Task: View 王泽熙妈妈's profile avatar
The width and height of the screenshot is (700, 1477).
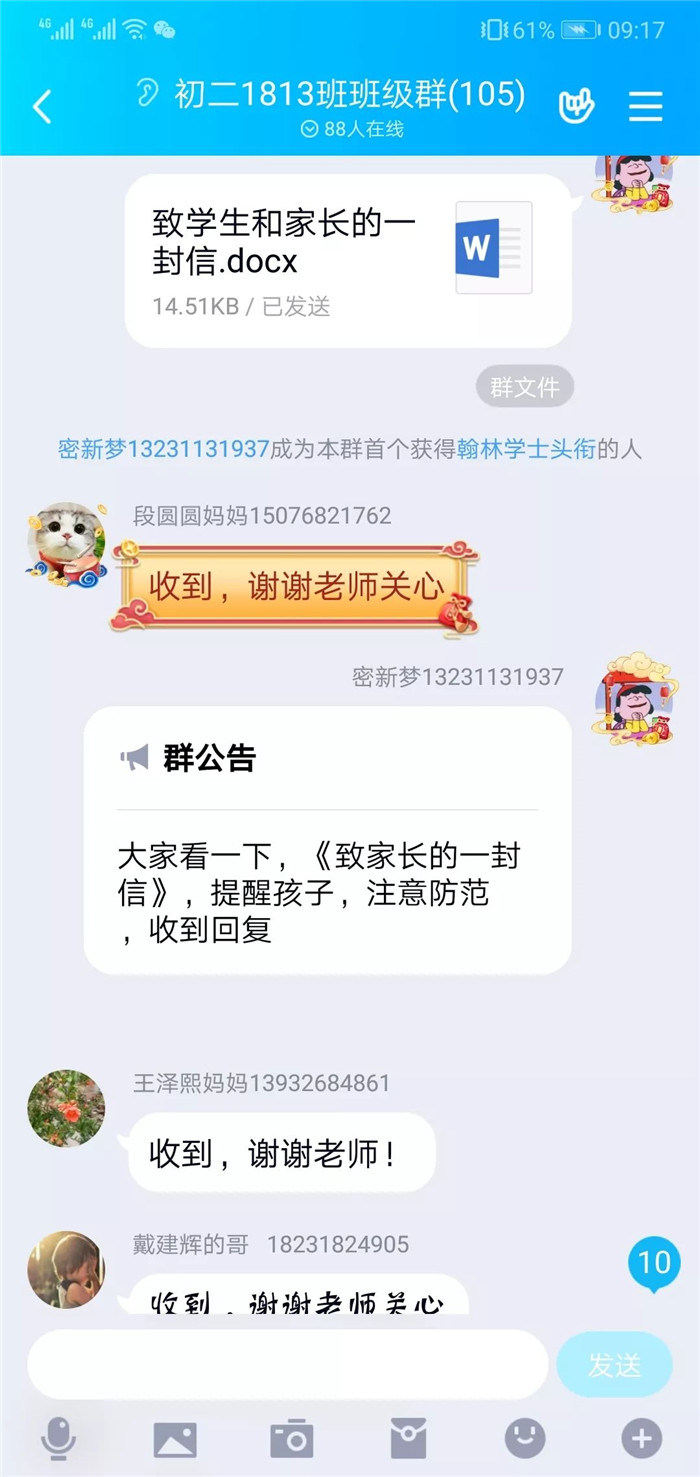Action: (x=66, y=1108)
